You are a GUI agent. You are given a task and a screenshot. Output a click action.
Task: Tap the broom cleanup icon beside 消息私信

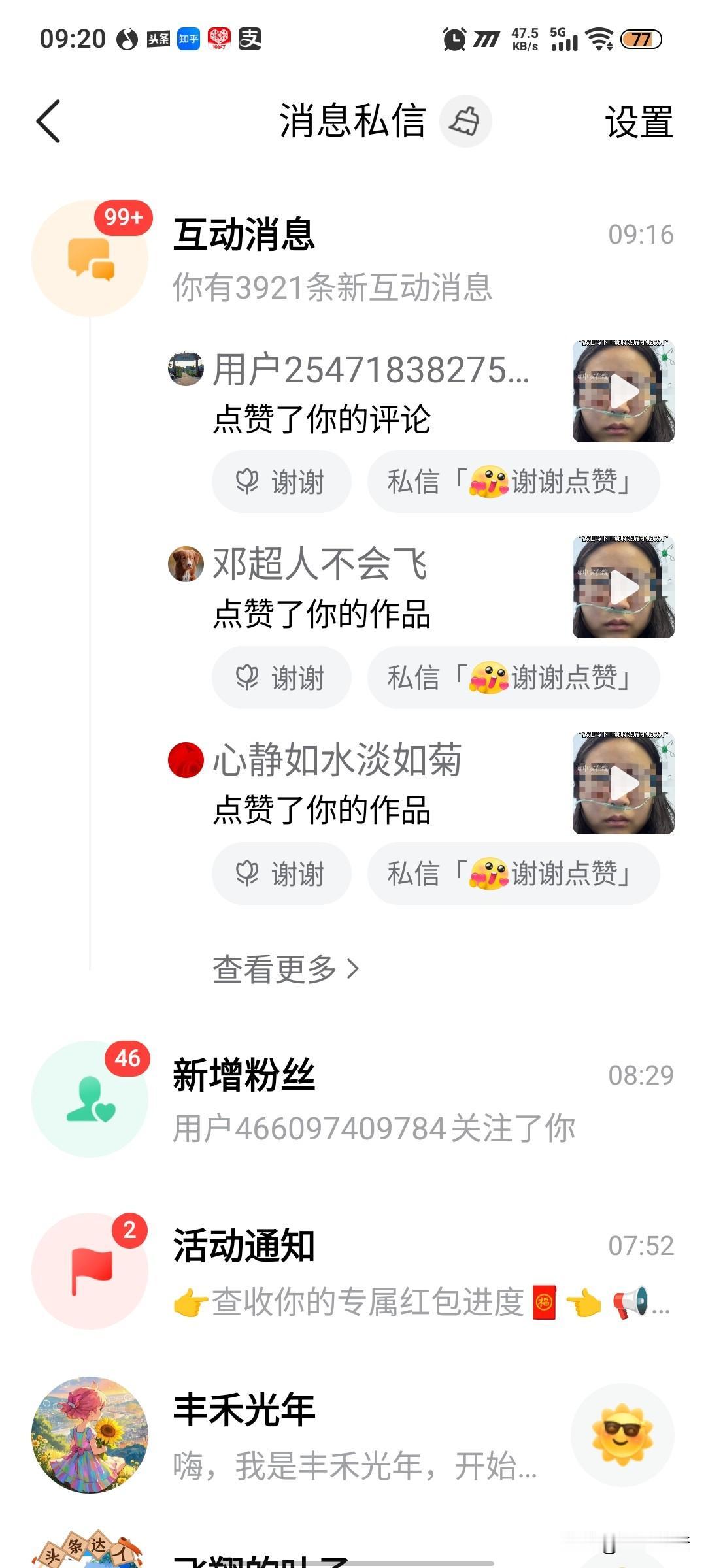[x=465, y=122]
